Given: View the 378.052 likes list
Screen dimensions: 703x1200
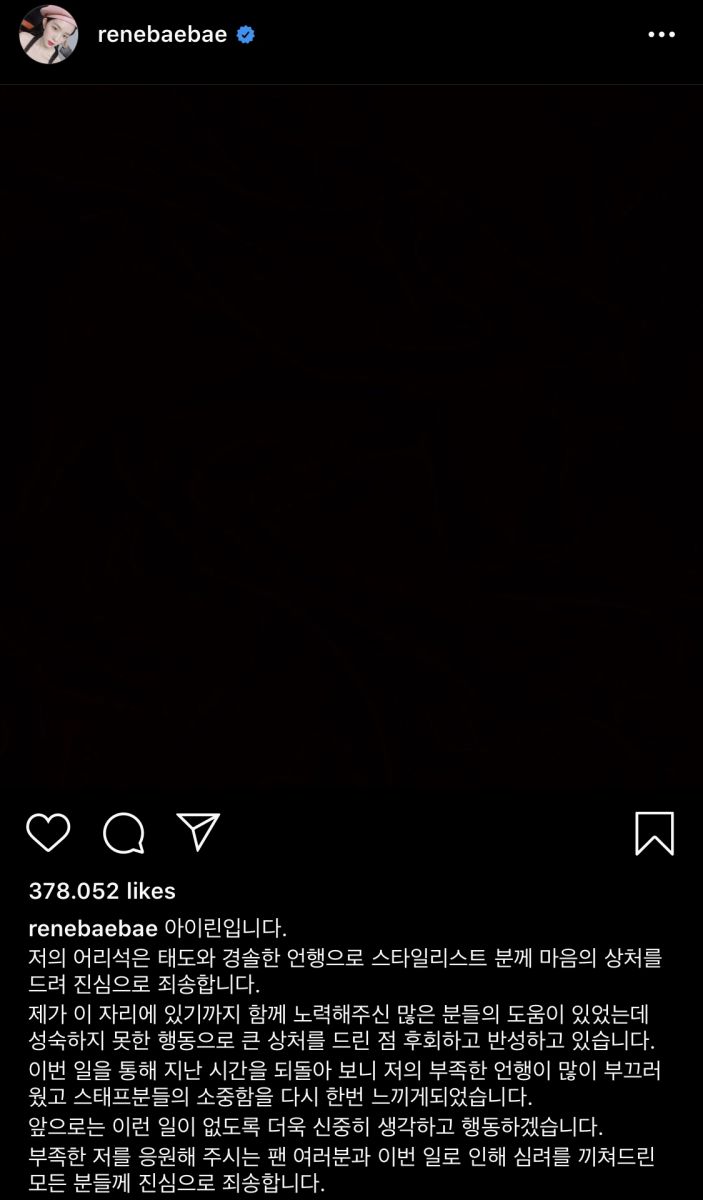Looking at the screenshot, I should point(102,891).
